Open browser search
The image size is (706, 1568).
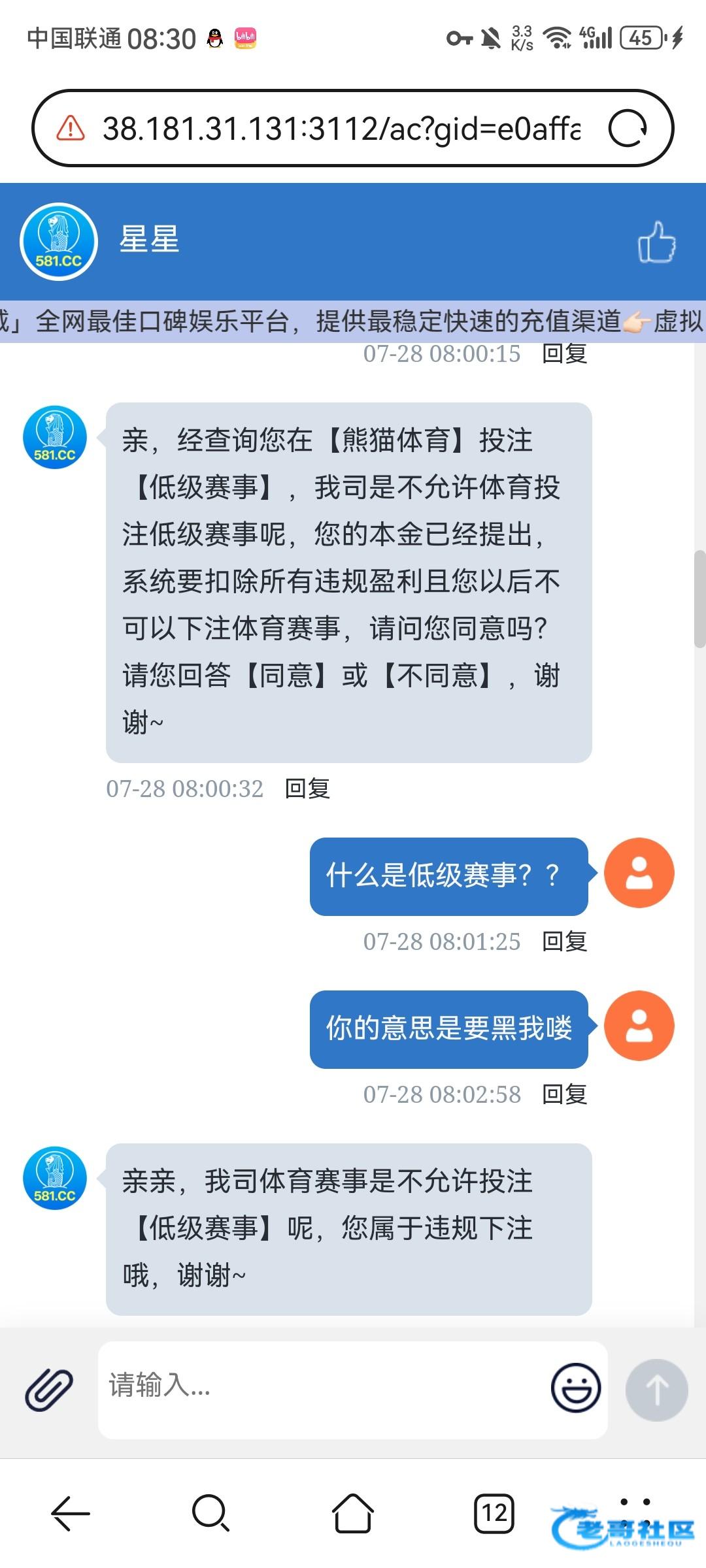(x=210, y=1514)
